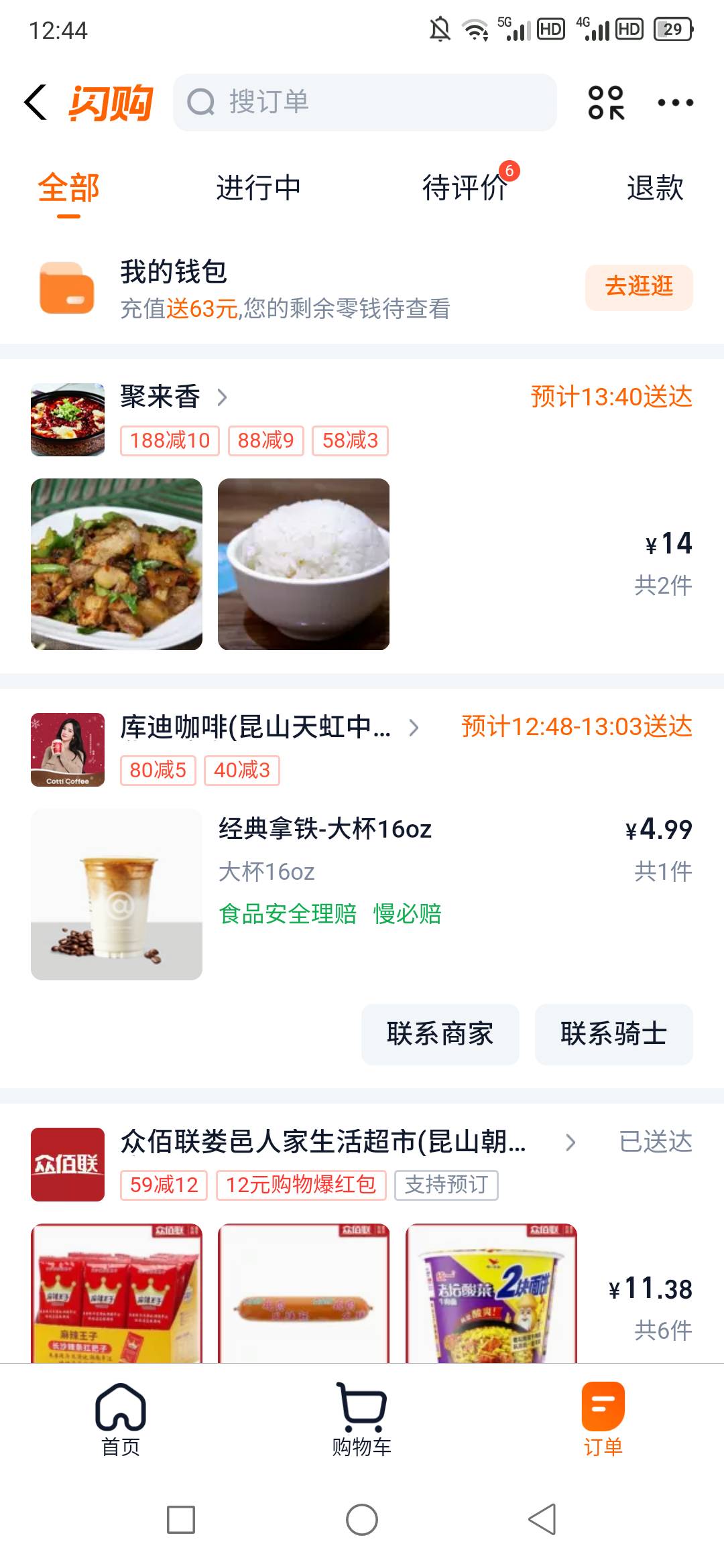724x1568 pixels.
Task: Select the 全部 orders tab
Action: [68, 188]
